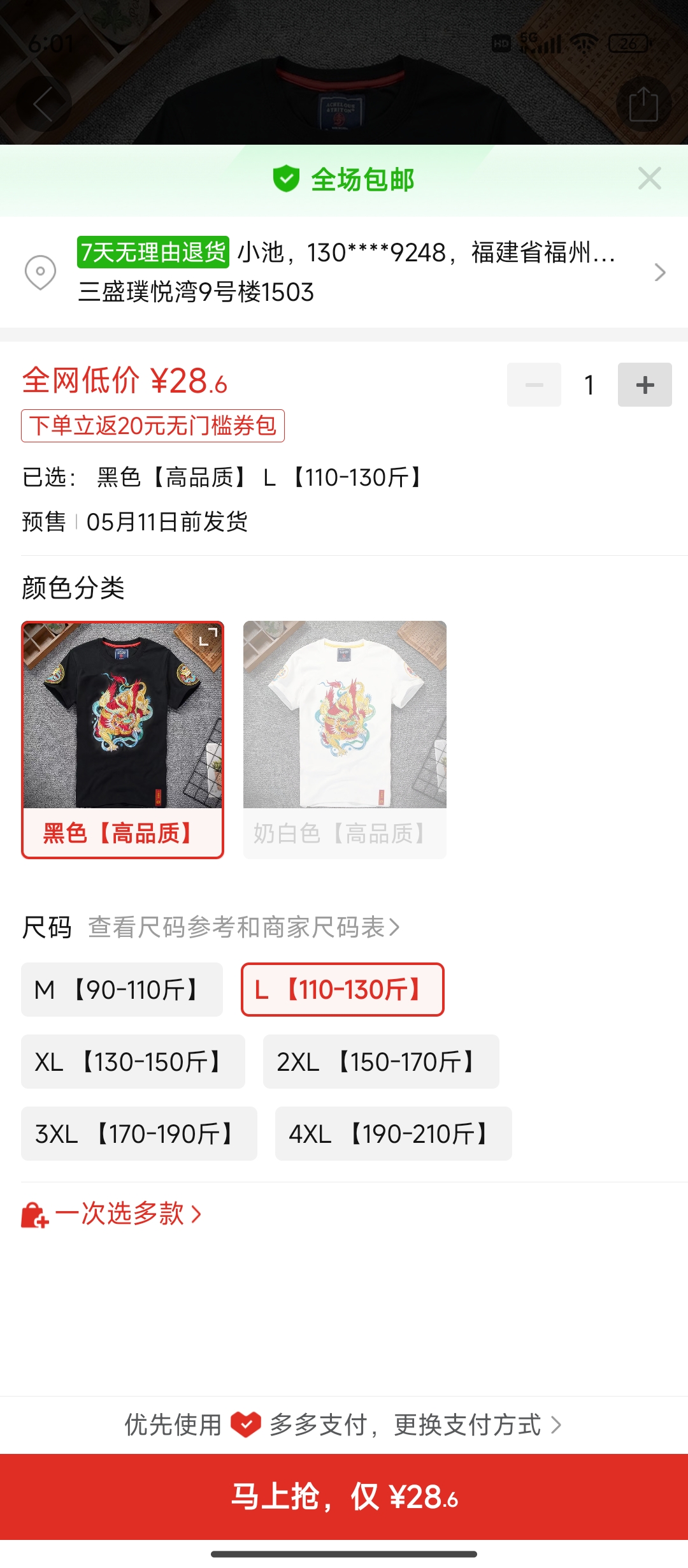Choose size 4XL【190-210斤】

click(393, 1134)
